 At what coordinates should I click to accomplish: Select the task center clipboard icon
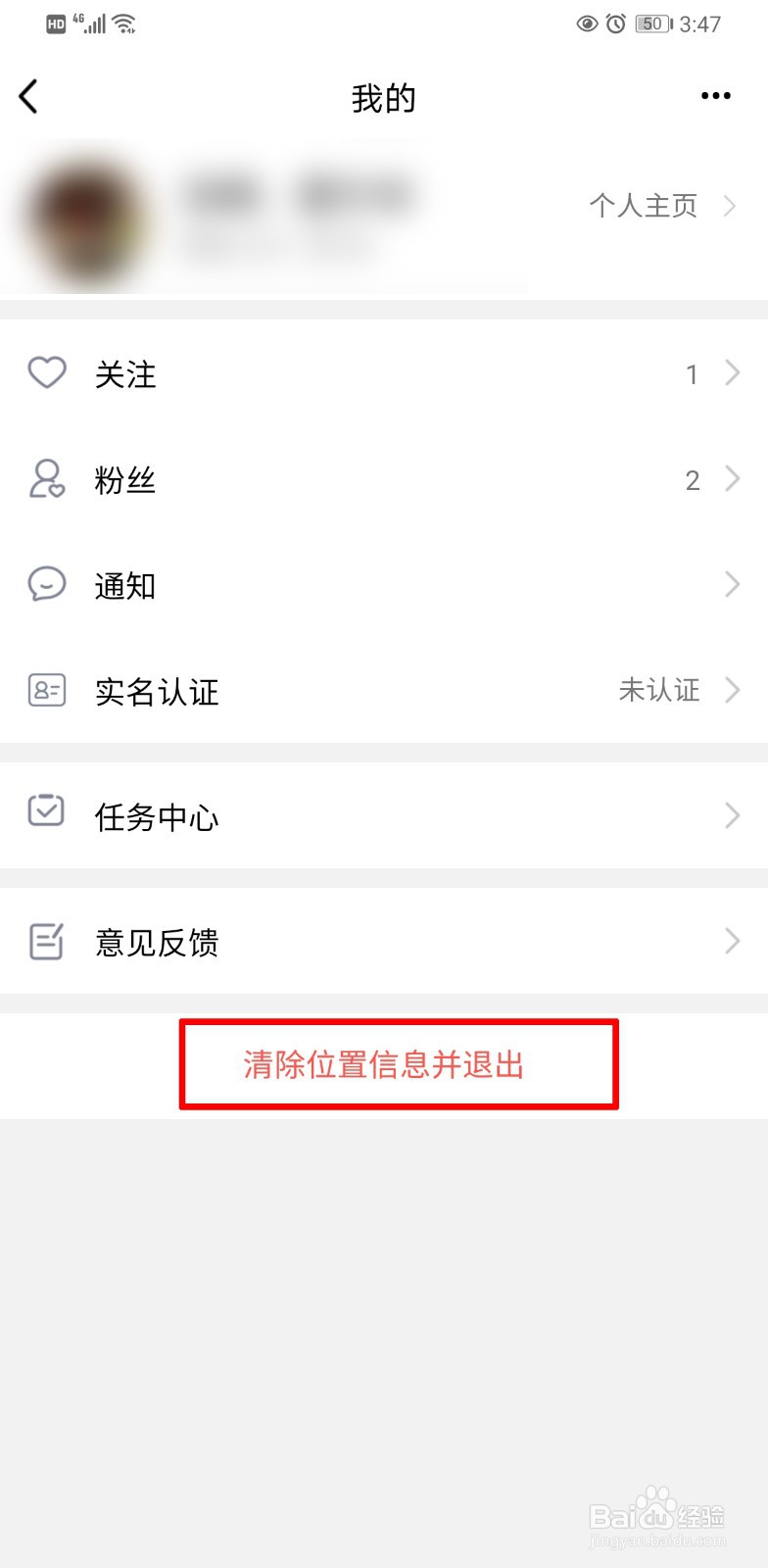[x=45, y=815]
